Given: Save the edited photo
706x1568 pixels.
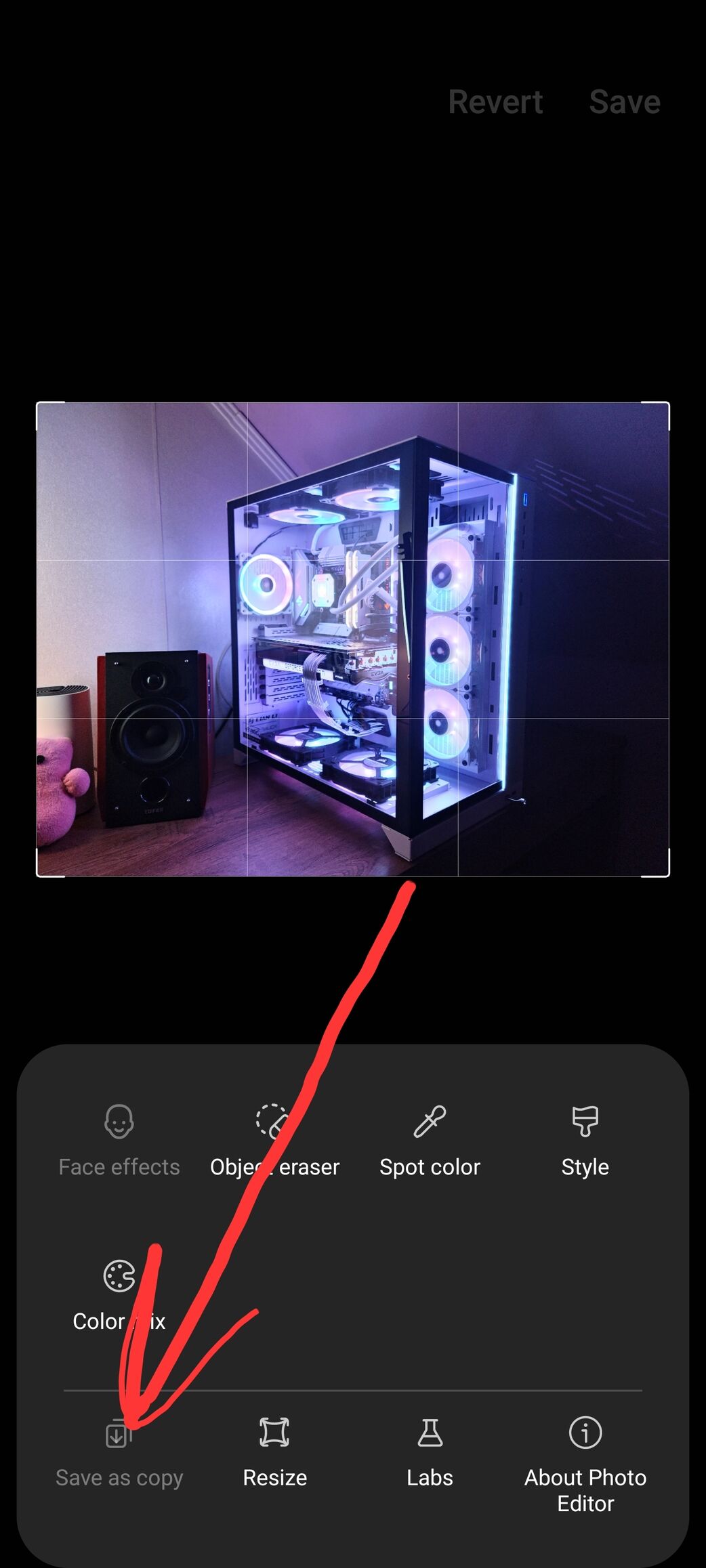Looking at the screenshot, I should (x=624, y=102).
